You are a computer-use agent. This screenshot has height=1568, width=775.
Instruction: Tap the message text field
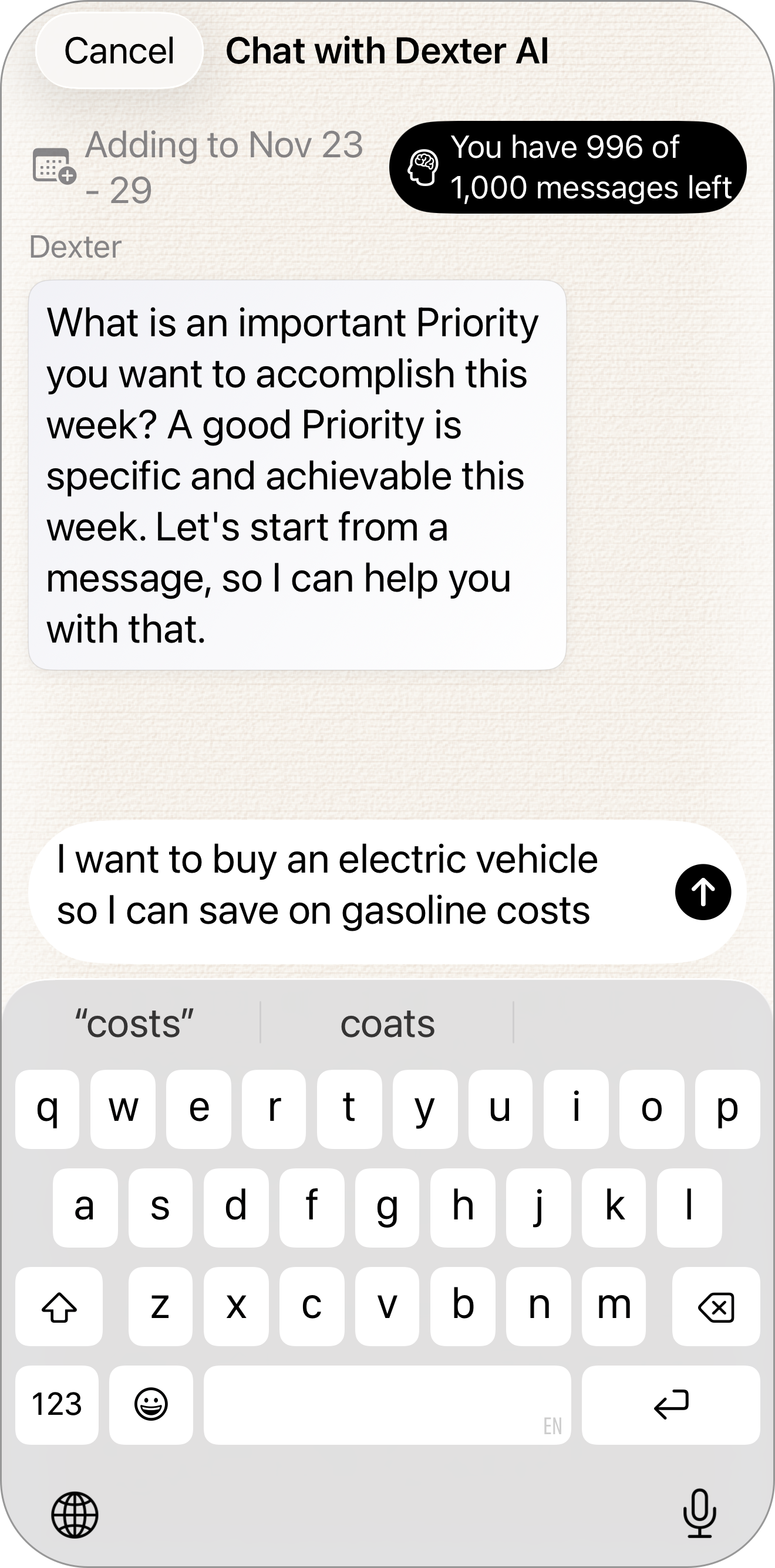[x=341, y=886]
